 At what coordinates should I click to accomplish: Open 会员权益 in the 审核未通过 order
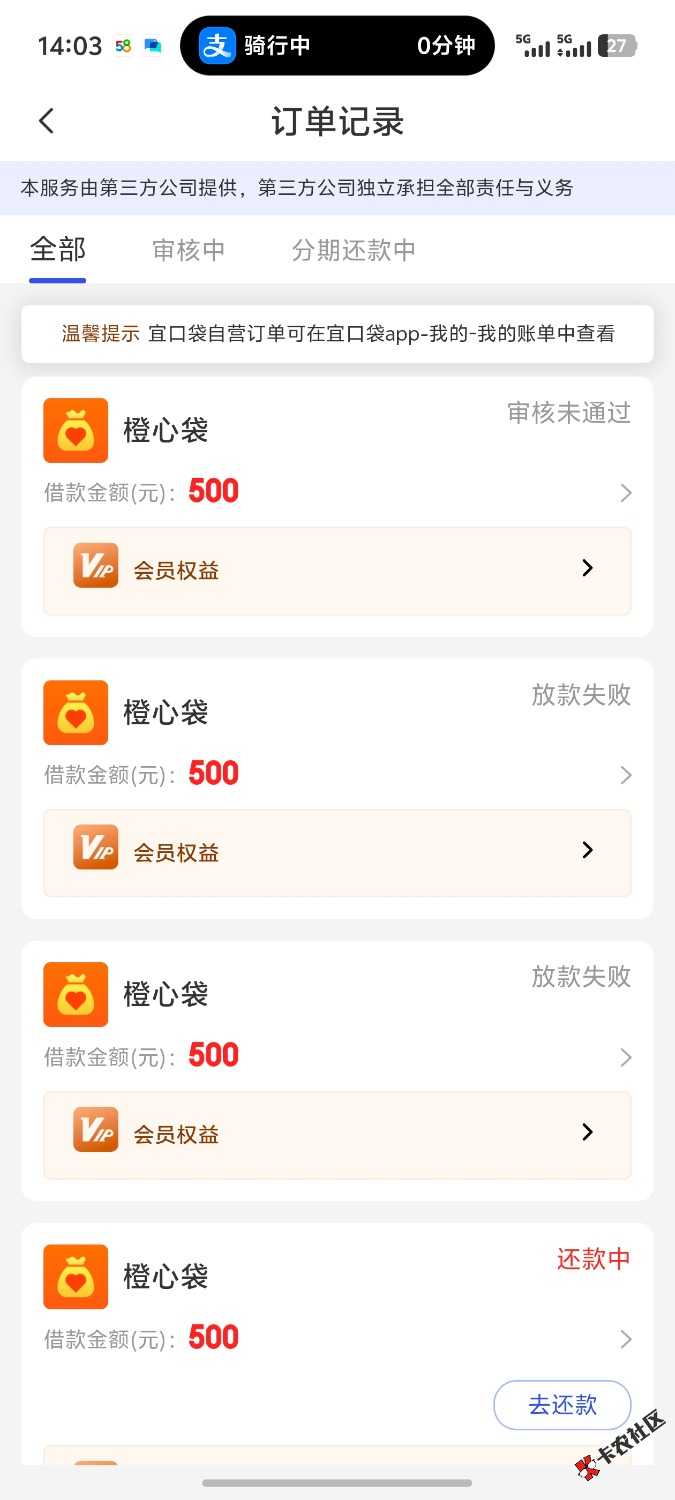pyautogui.click(x=337, y=570)
